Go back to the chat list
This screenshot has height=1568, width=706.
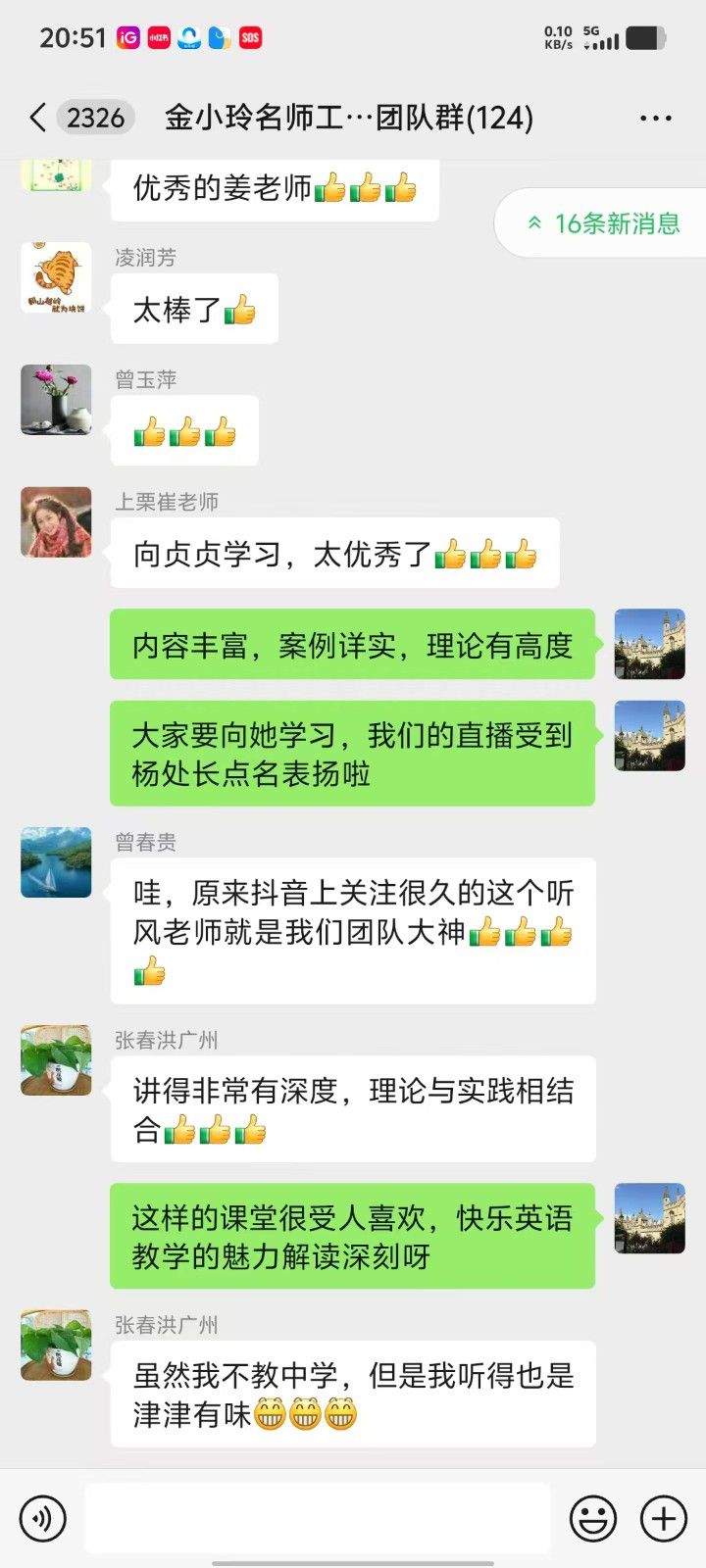click(39, 119)
